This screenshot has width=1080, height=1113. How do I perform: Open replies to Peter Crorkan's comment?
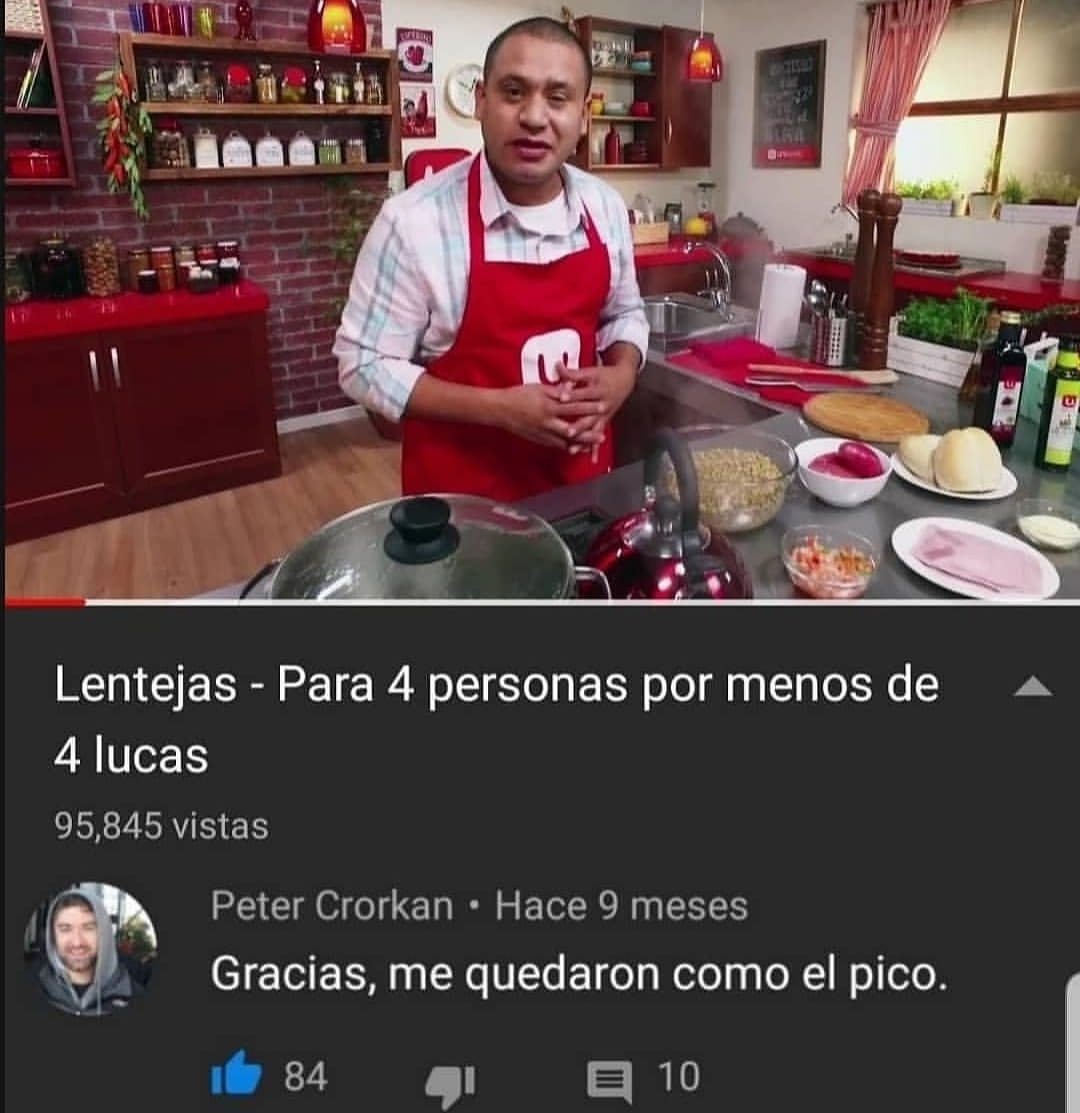pyautogui.click(x=609, y=1080)
